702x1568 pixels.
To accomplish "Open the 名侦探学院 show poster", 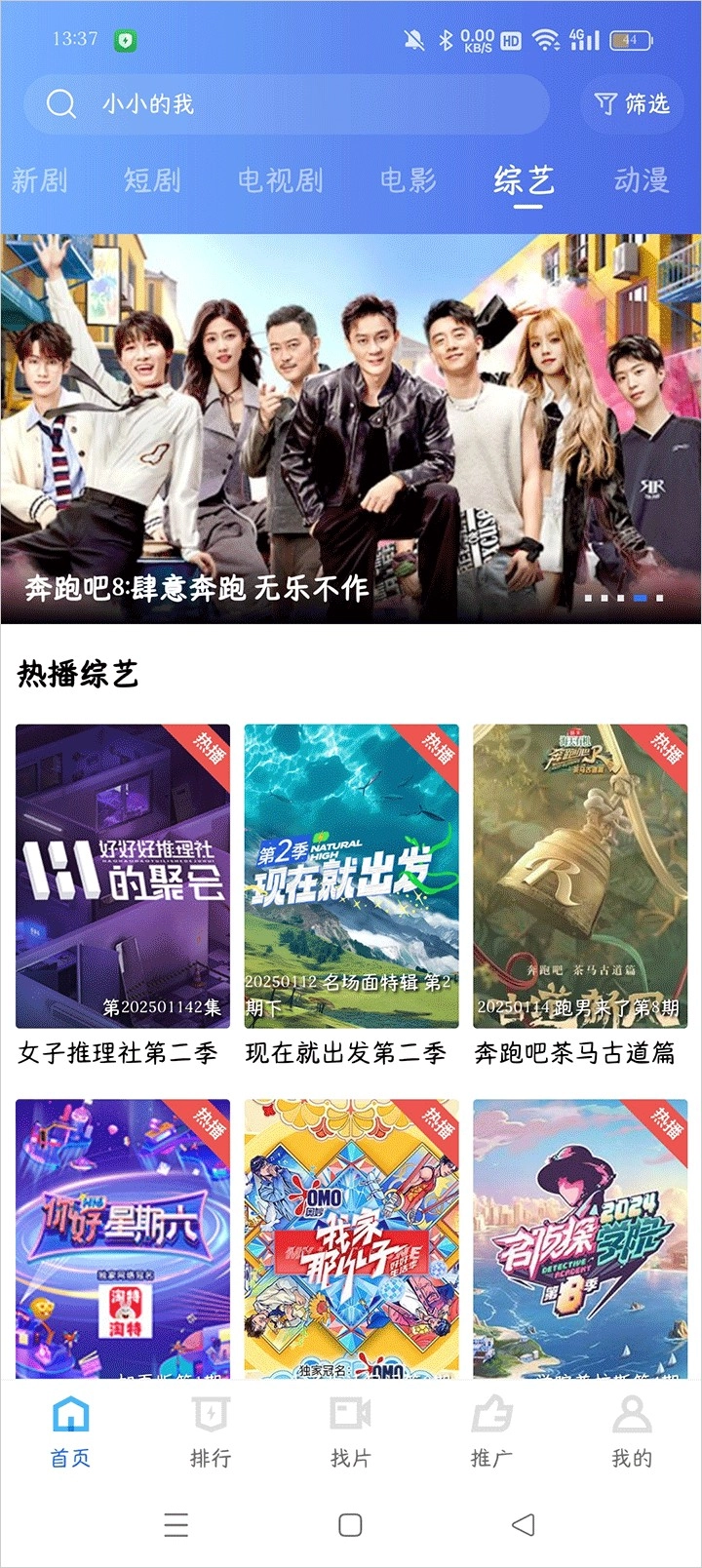I will [580, 1238].
